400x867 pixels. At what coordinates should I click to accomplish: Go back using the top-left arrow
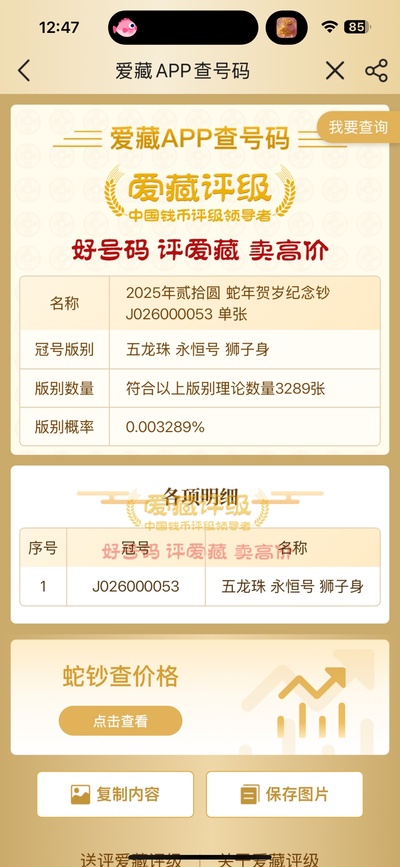pos(24,71)
